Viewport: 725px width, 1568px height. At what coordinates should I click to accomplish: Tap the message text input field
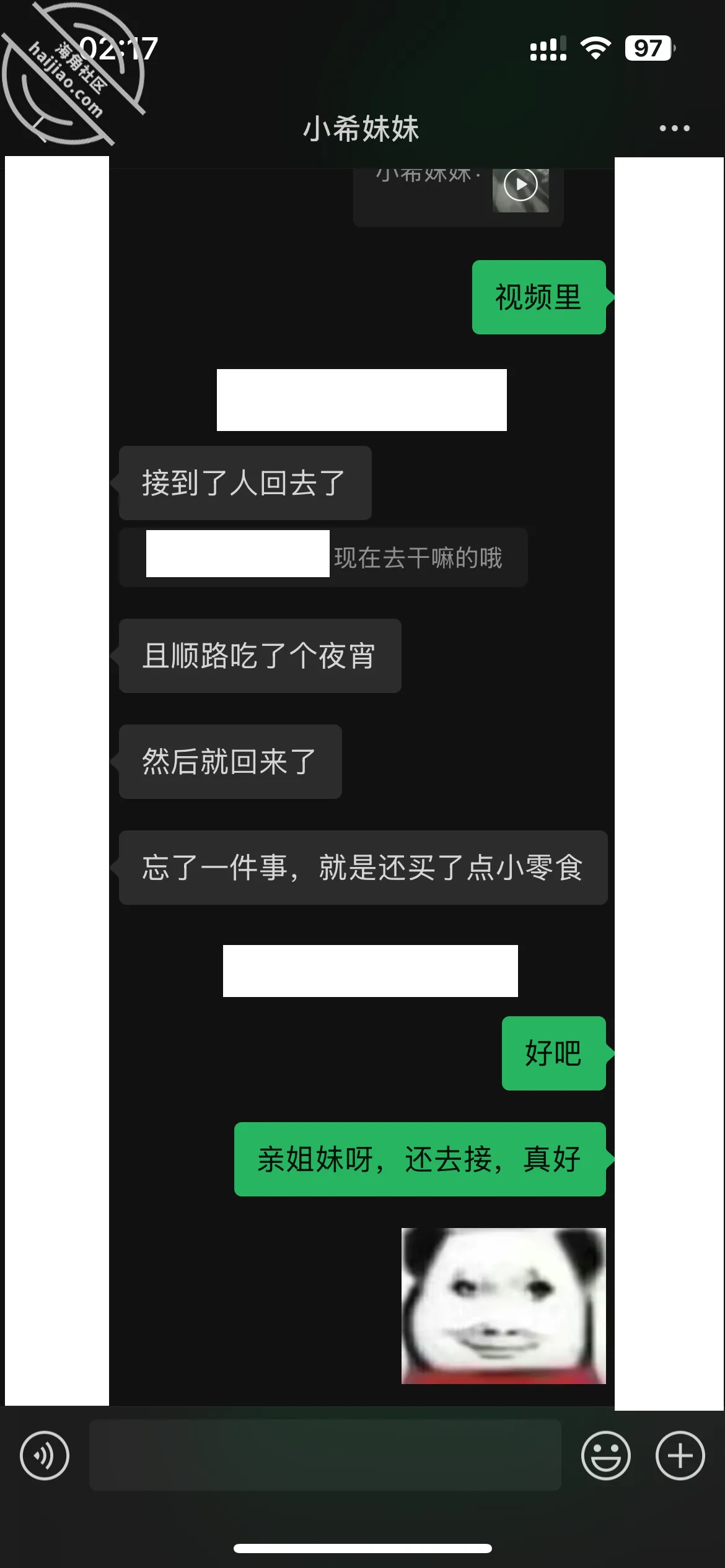pyautogui.click(x=325, y=1455)
